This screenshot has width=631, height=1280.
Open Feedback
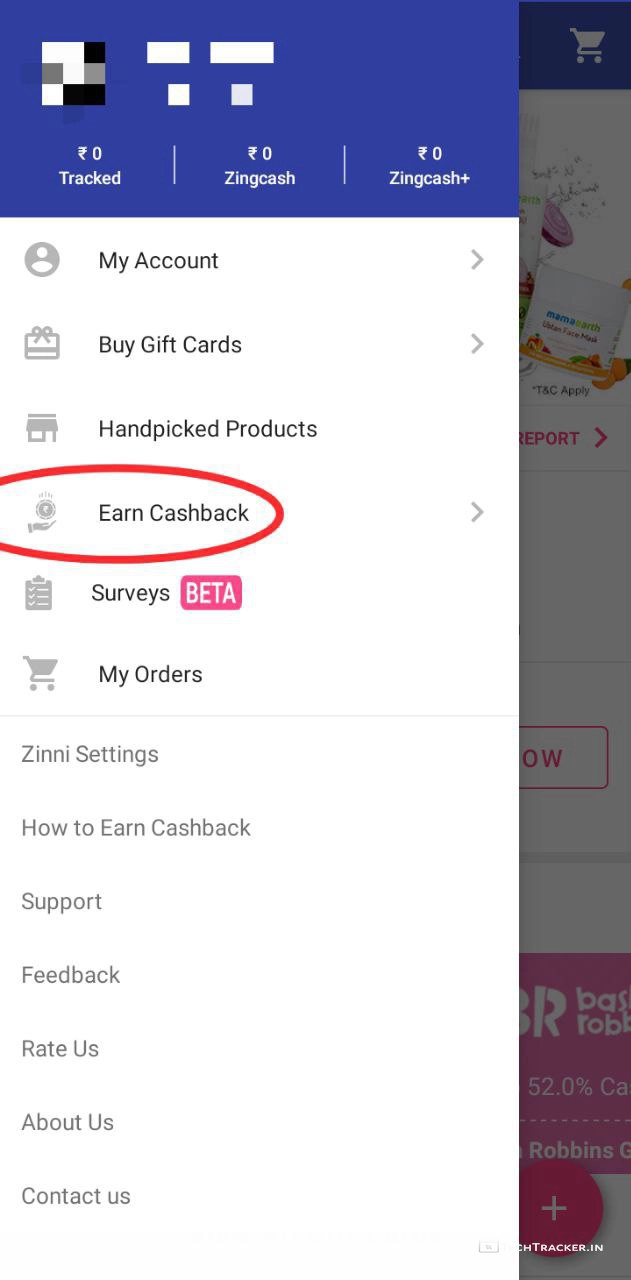tap(71, 975)
